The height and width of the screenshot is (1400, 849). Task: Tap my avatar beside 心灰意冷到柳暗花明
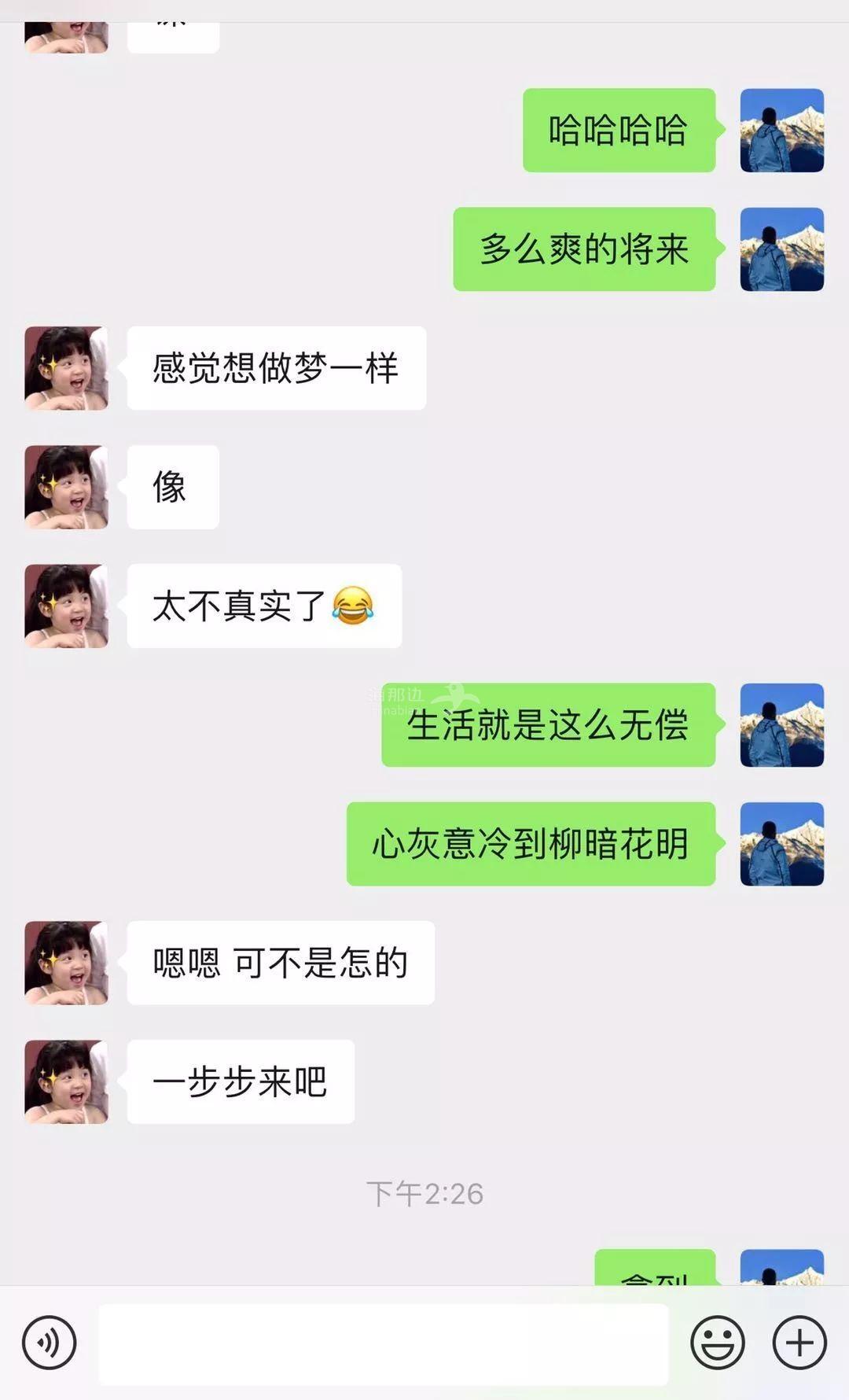(x=781, y=844)
